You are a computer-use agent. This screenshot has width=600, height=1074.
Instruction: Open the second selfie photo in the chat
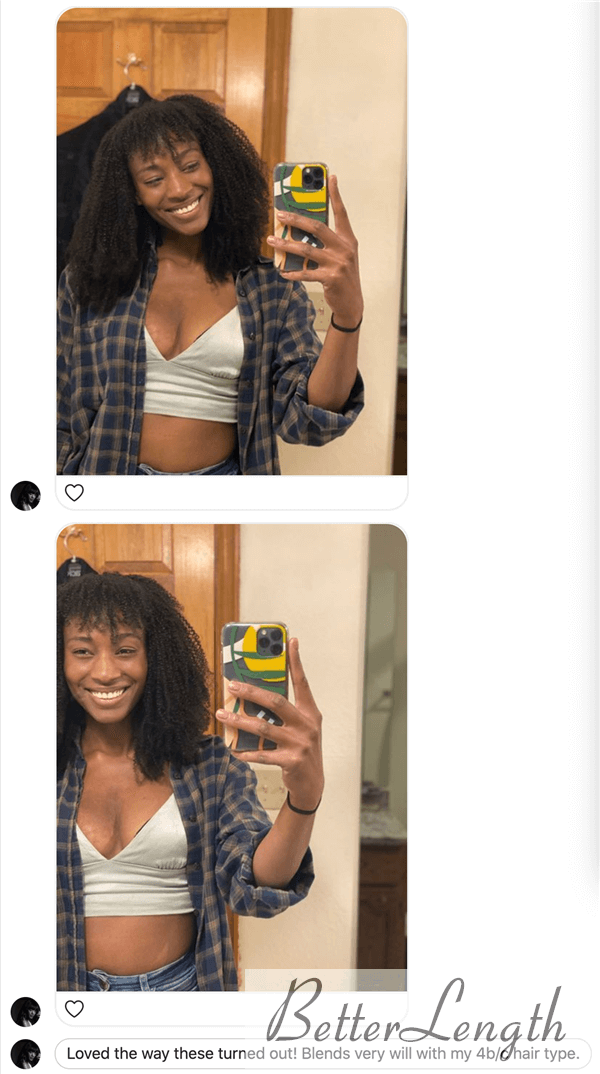(231, 757)
